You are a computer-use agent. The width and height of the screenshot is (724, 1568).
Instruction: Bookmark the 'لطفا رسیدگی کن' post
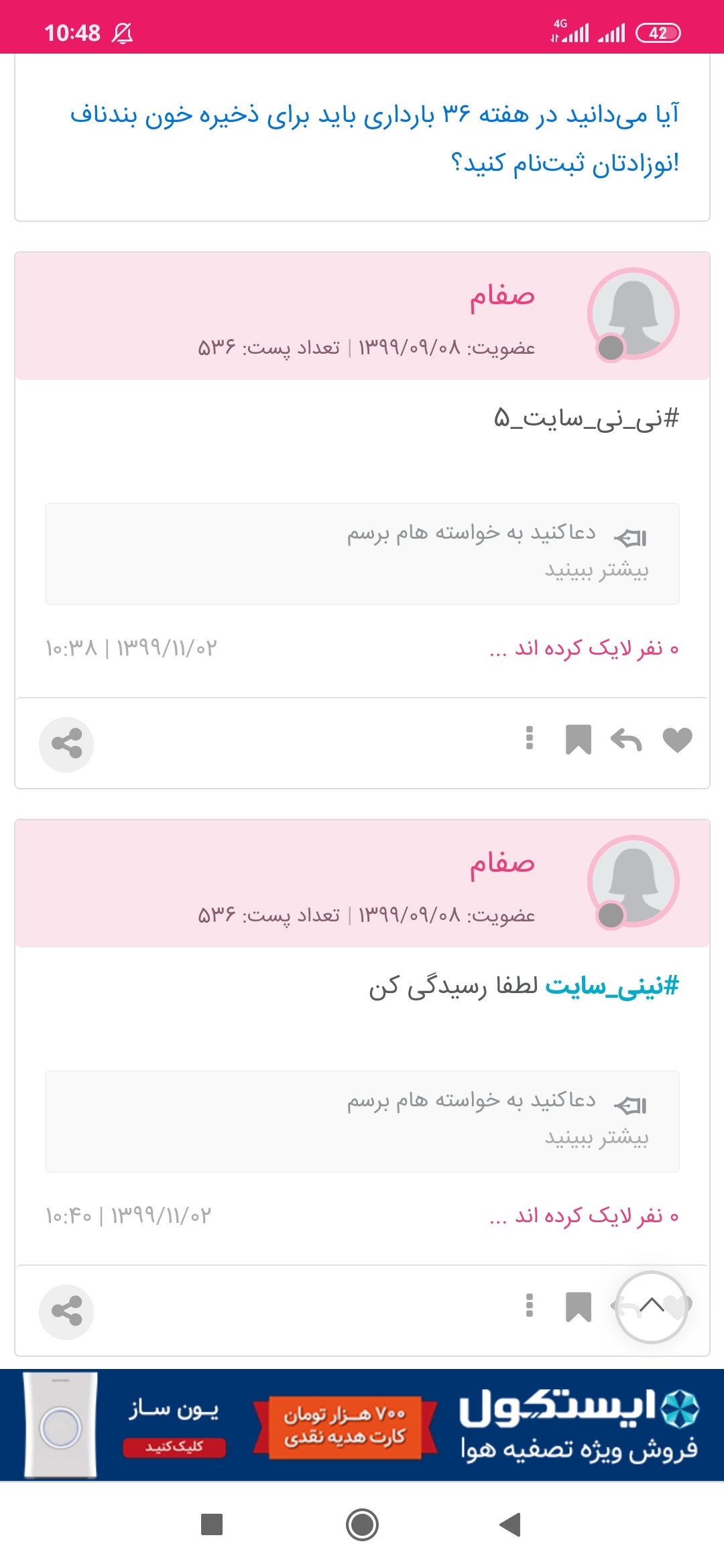[578, 1307]
